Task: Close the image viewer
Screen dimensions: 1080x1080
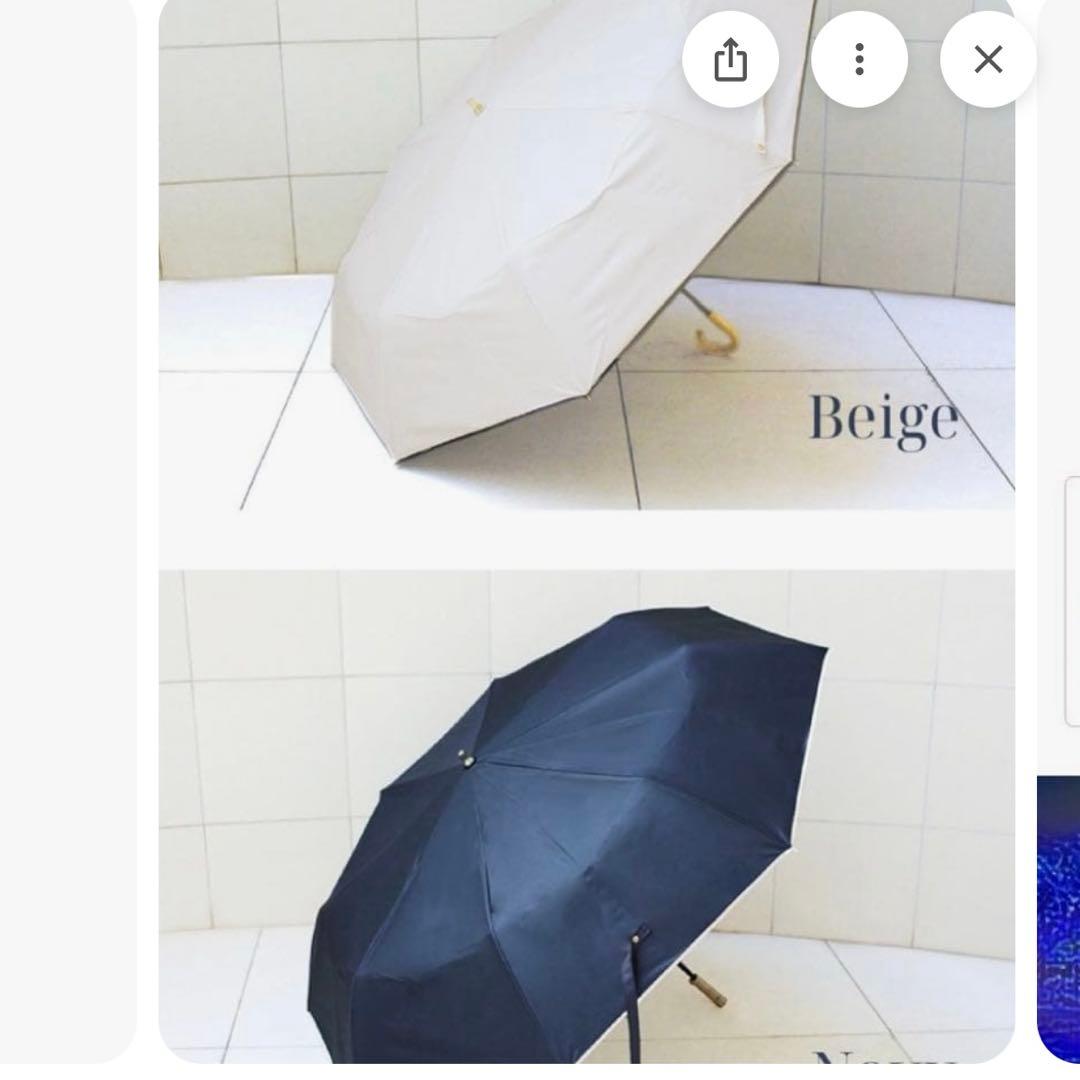Action: 988,60
